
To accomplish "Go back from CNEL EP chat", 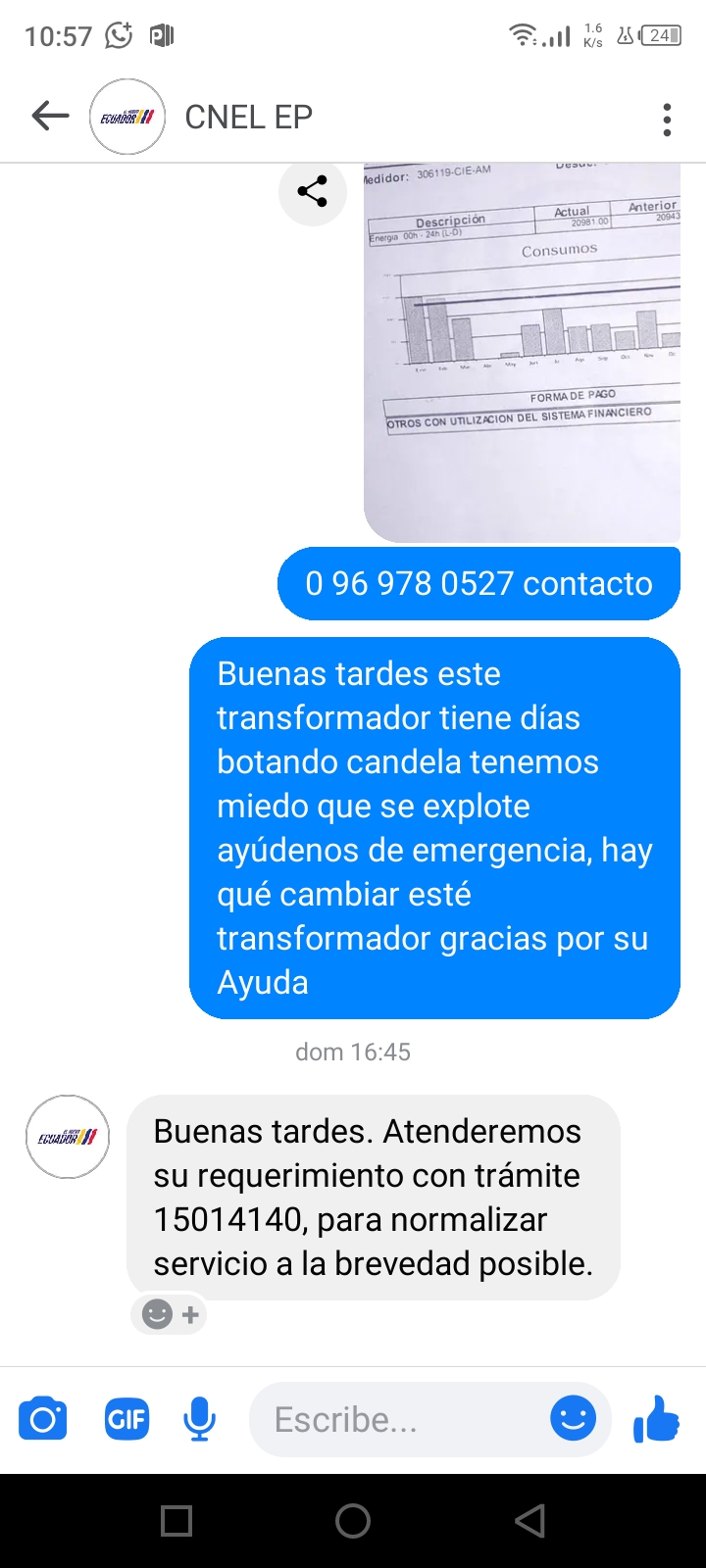I will (50, 117).
